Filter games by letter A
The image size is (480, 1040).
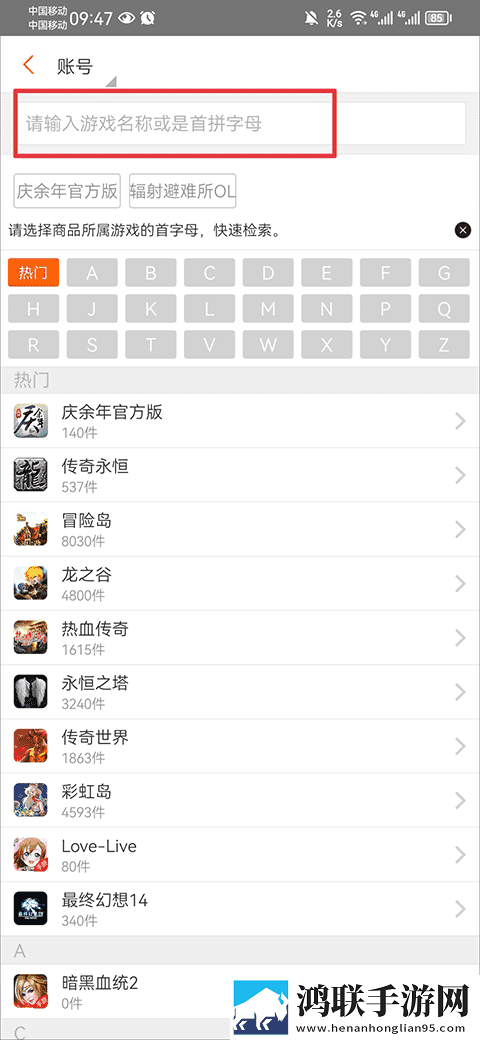coord(92,273)
